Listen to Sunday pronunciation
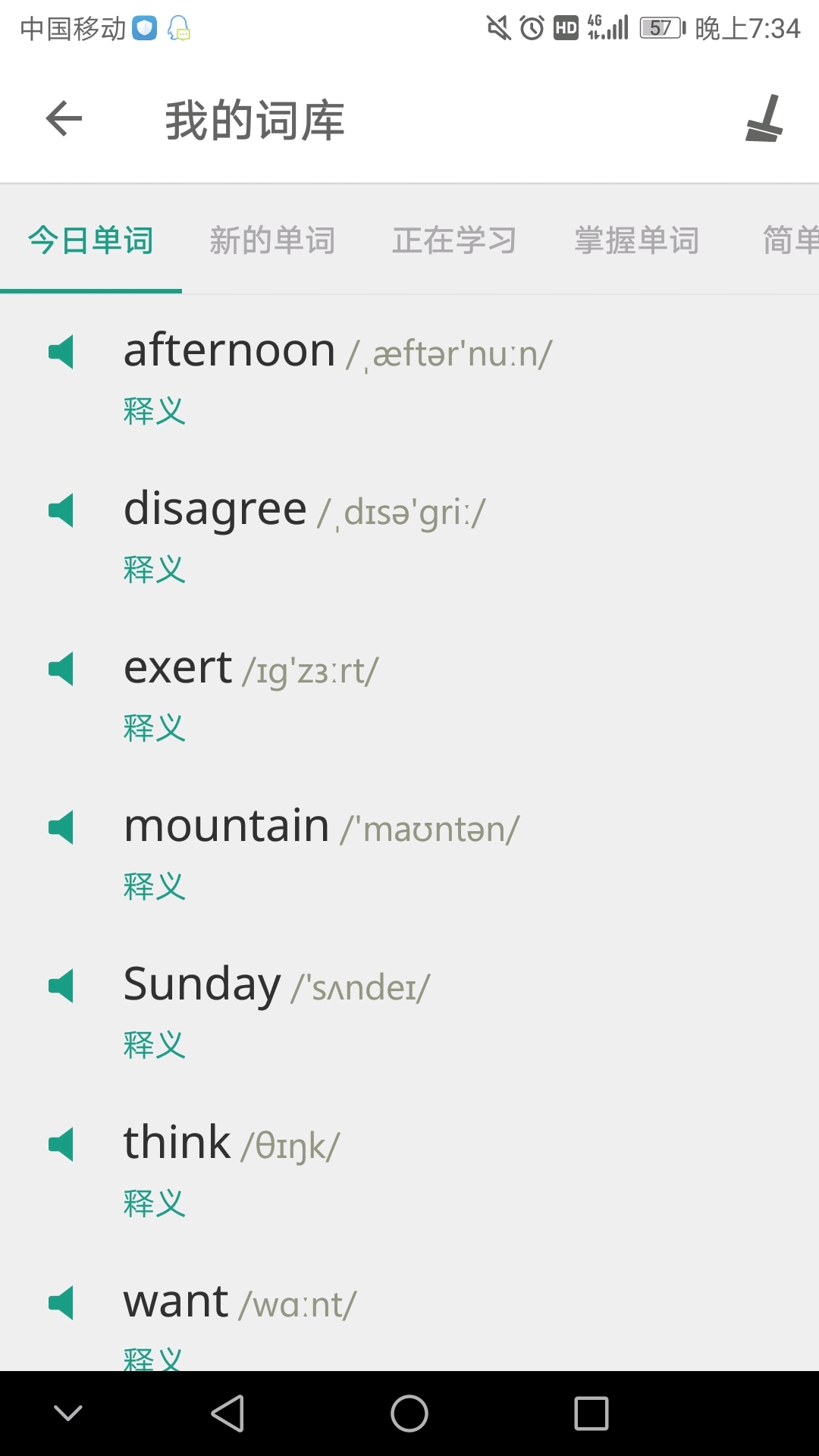Image resolution: width=819 pixels, height=1456 pixels. (x=61, y=986)
